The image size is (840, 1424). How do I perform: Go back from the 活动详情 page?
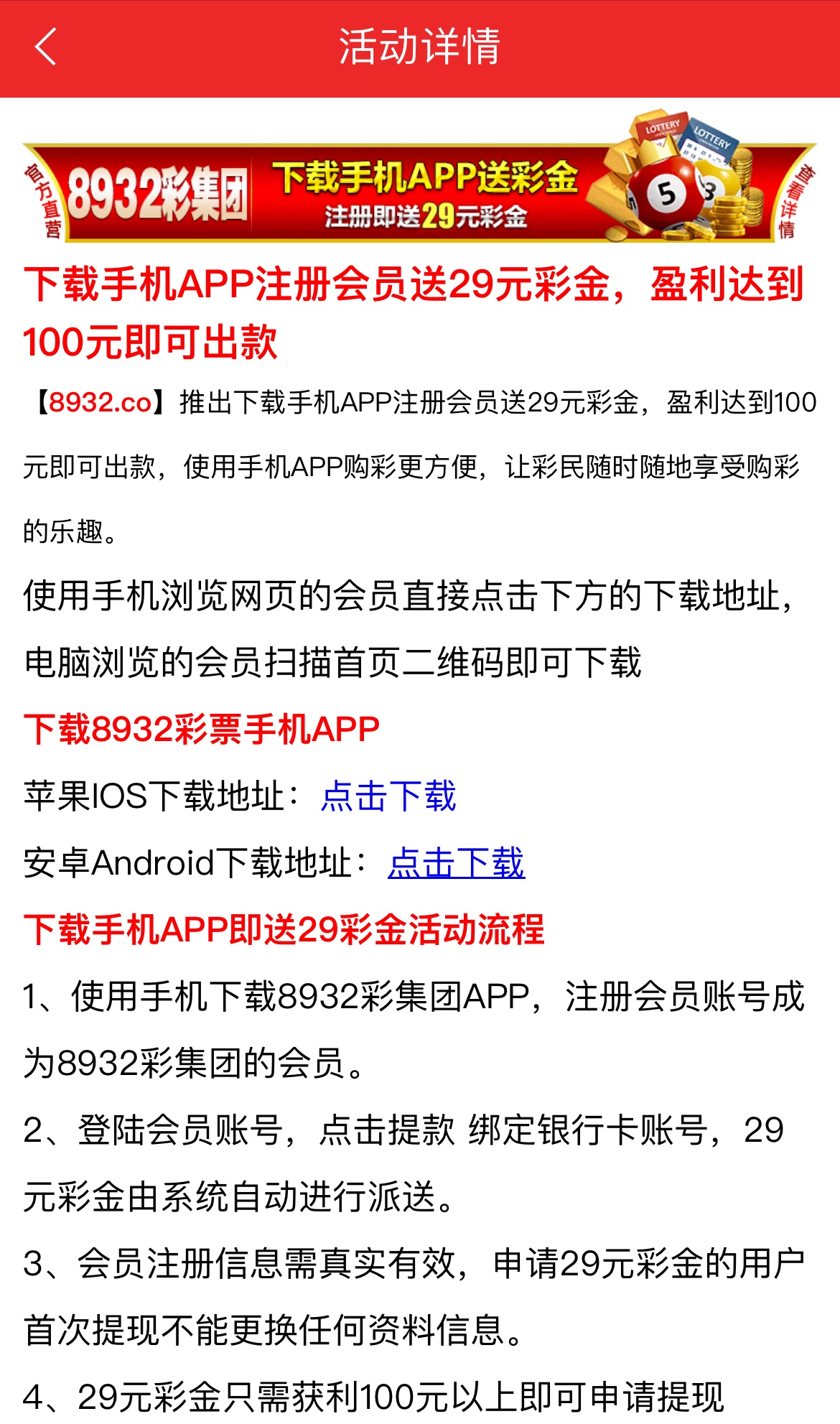[x=45, y=47]
